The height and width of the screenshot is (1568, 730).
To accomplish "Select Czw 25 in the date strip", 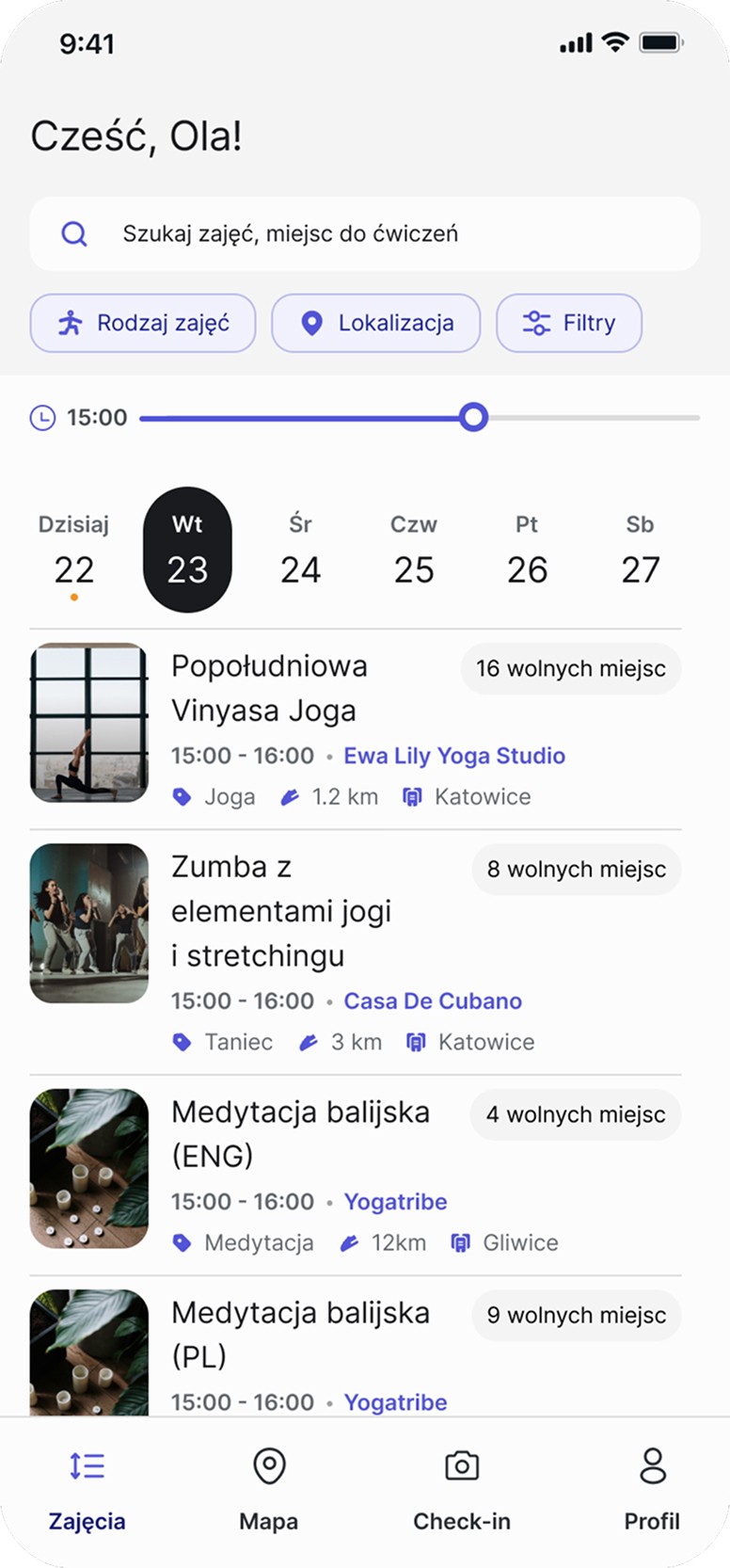I will [414, 551].
